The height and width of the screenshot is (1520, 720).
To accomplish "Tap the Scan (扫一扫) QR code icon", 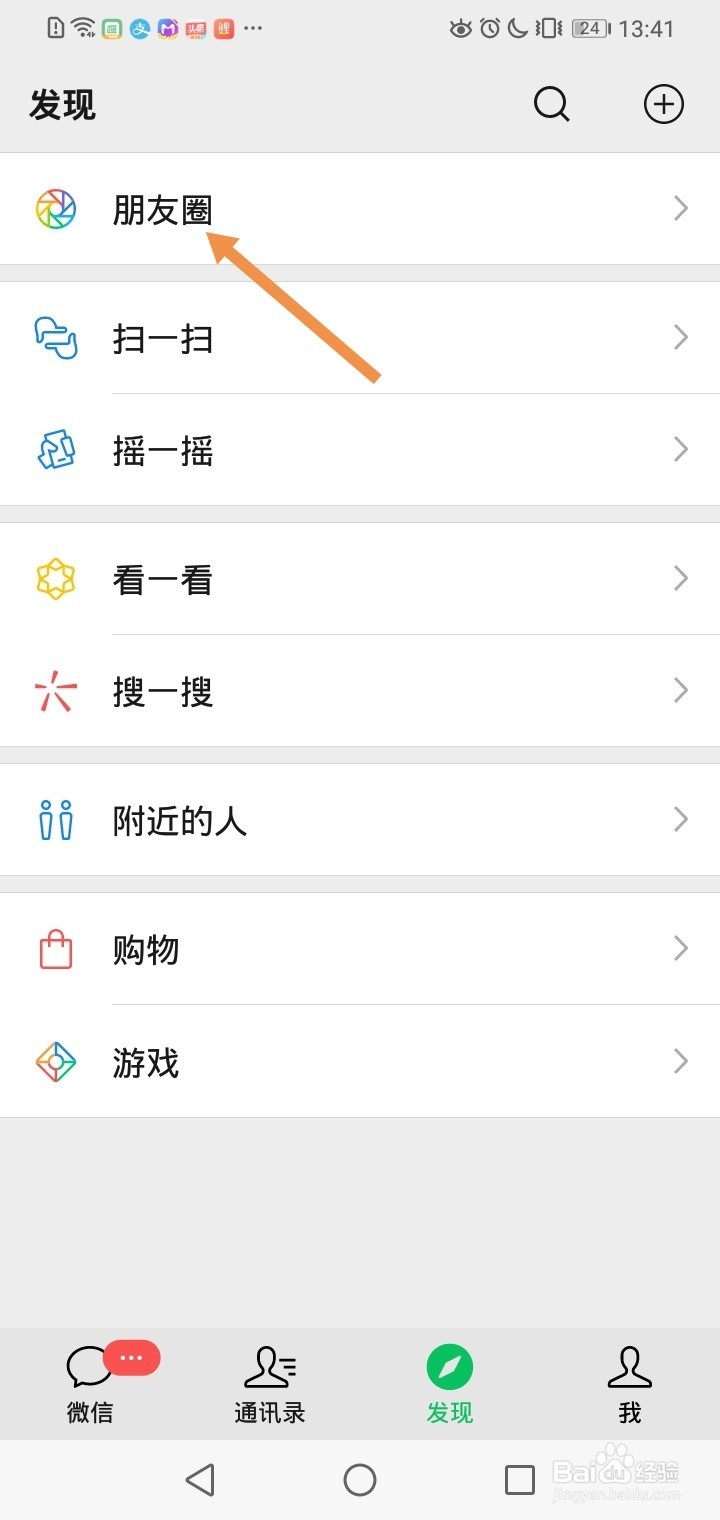I will tap(55, 338).
